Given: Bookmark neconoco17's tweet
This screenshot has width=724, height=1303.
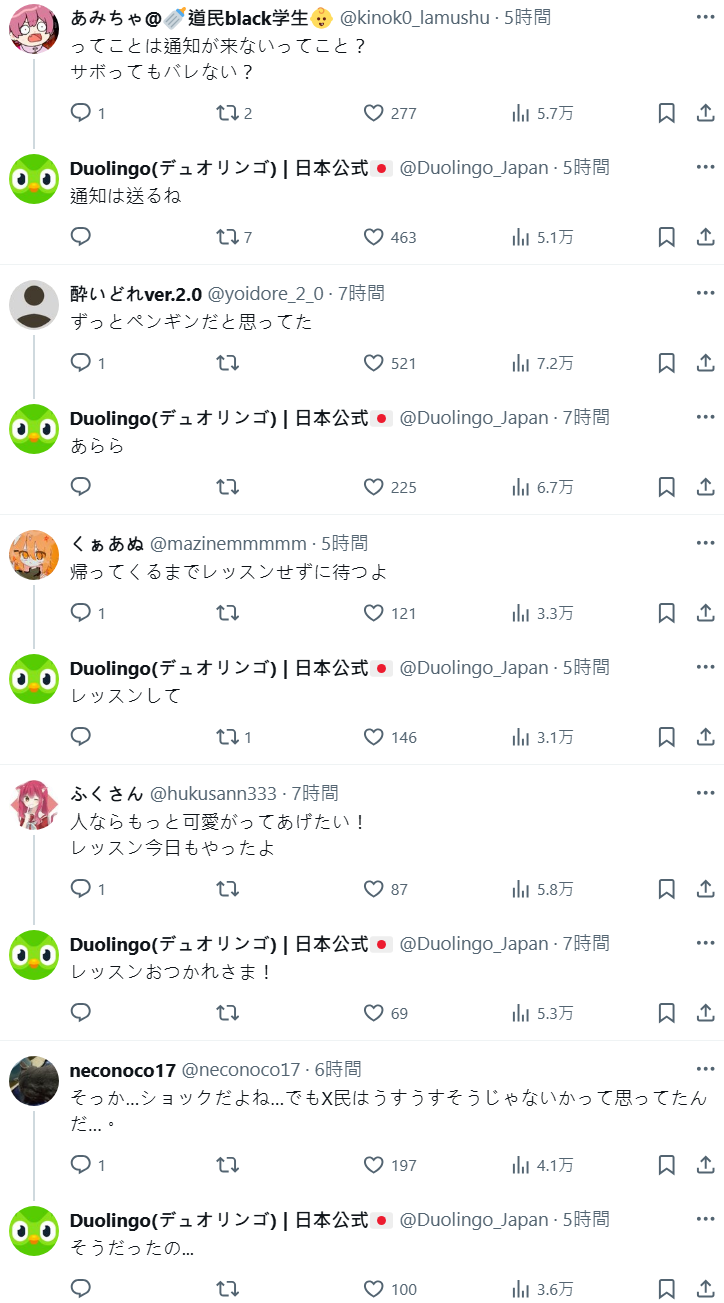Looking at the screenshot, I should tap(666, 1165).
